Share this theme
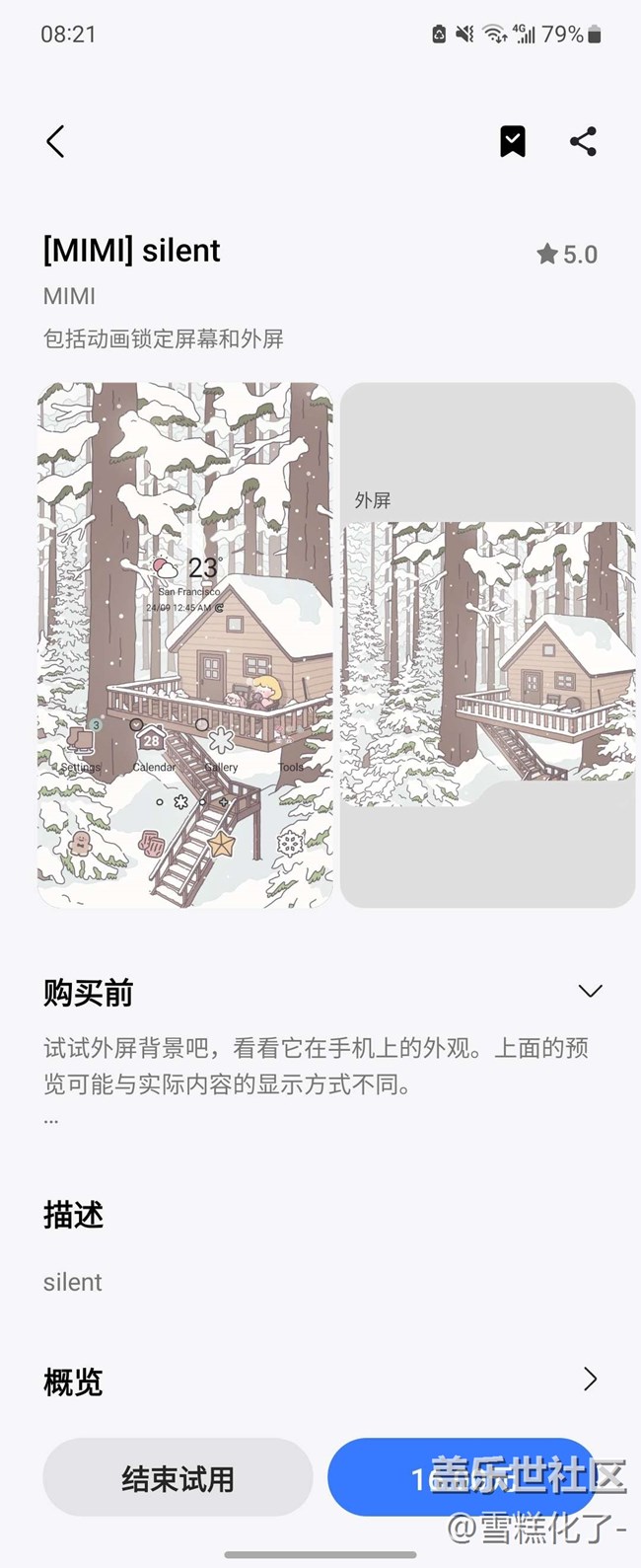Viewport: 641px width, 1568px height. pos(583,142)
